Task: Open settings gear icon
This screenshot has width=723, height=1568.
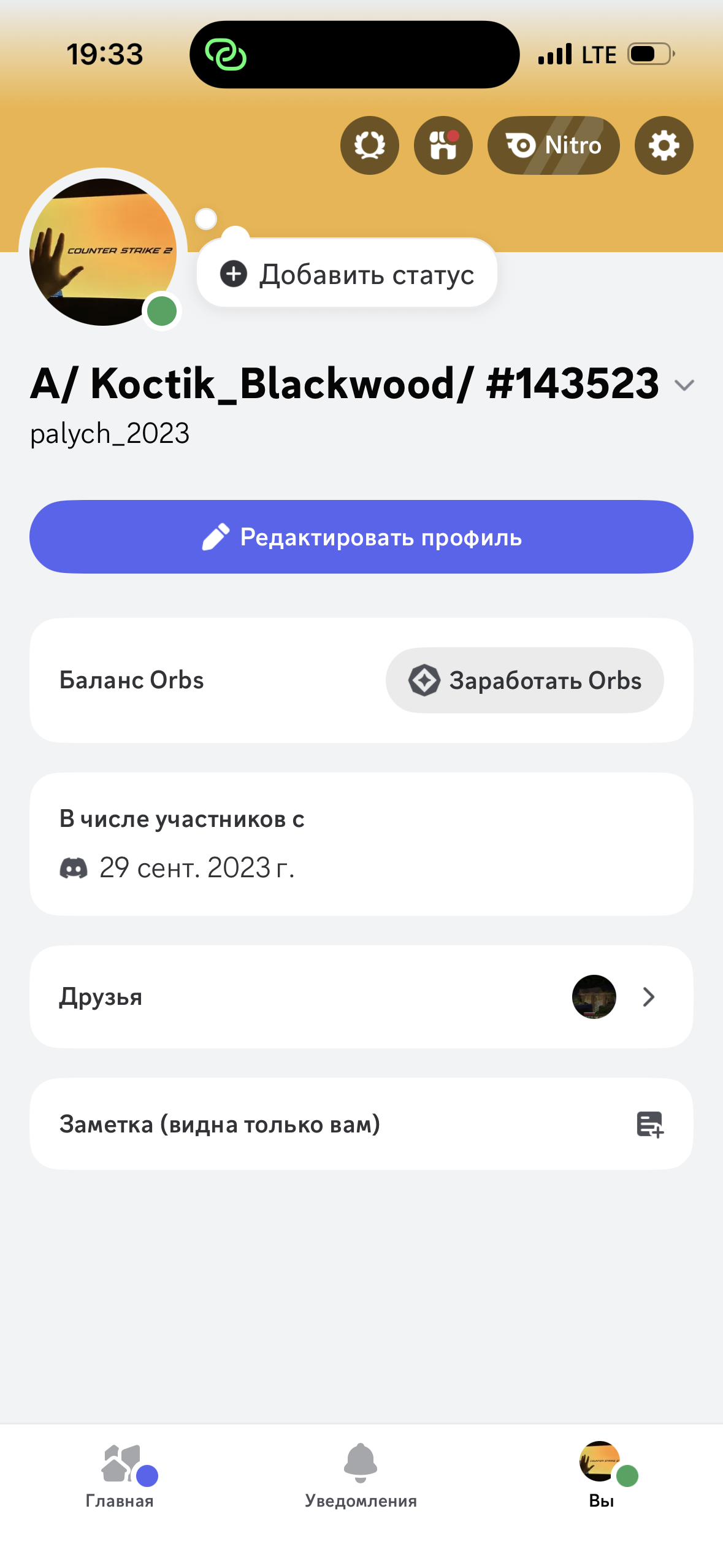Action: [x=664, y=145]
